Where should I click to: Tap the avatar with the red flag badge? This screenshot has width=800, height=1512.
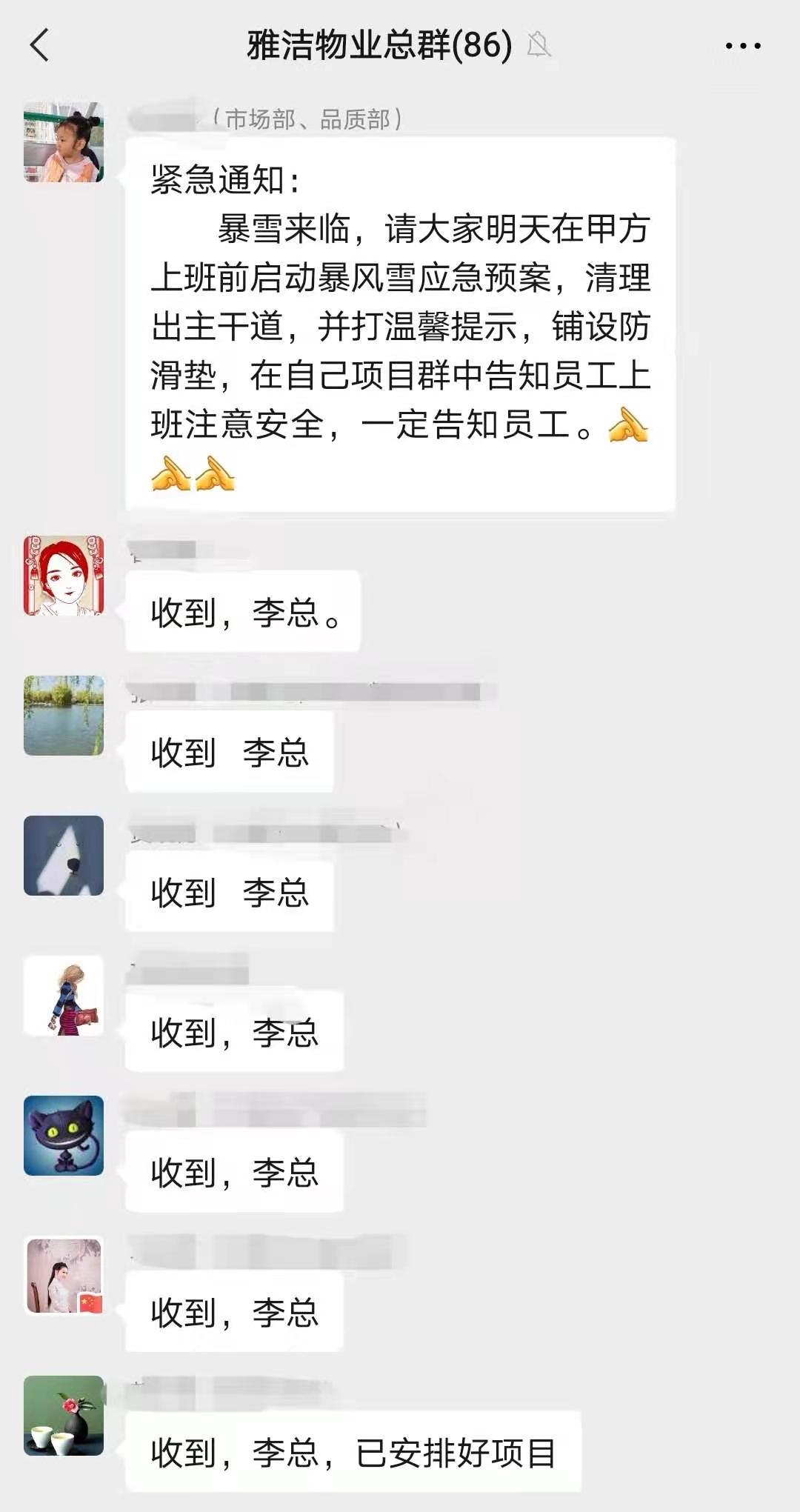(64, 1276)
